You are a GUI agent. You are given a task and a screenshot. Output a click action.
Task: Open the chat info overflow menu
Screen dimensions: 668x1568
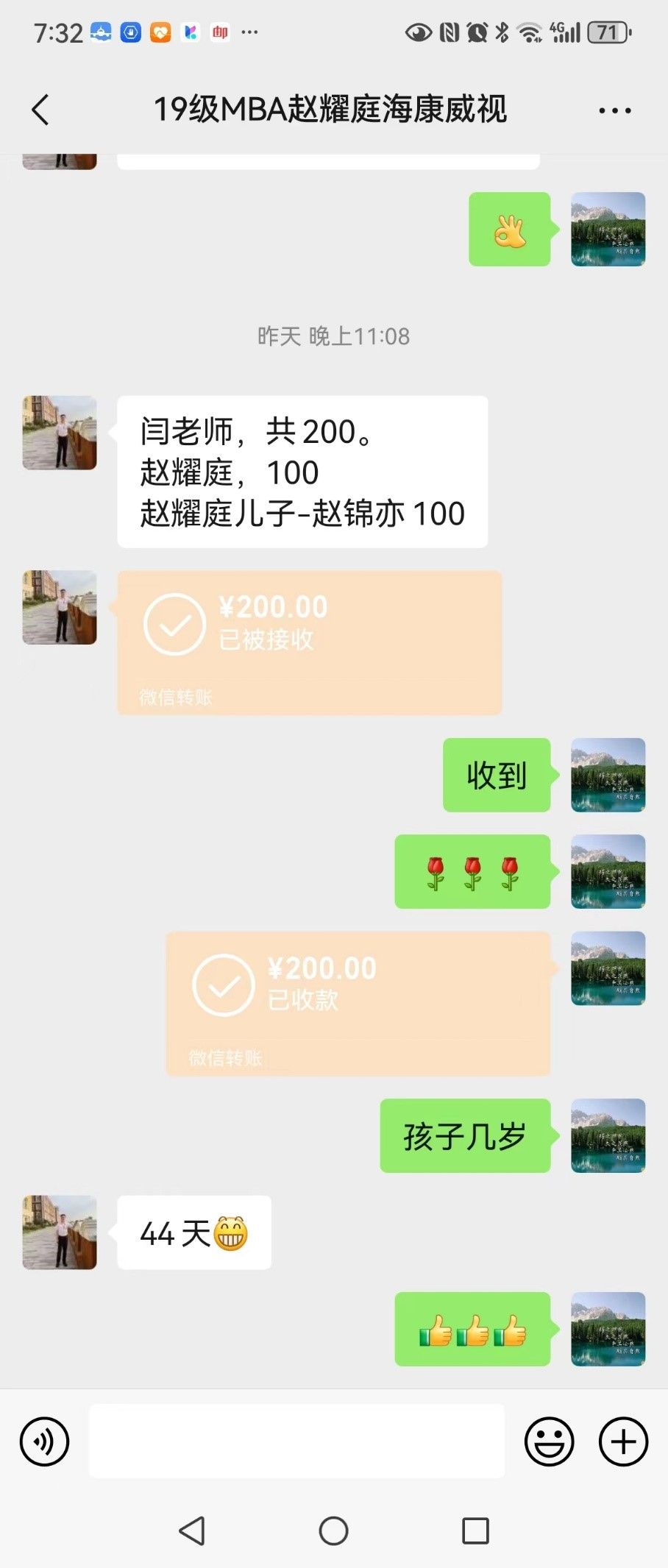pos(614,110)
